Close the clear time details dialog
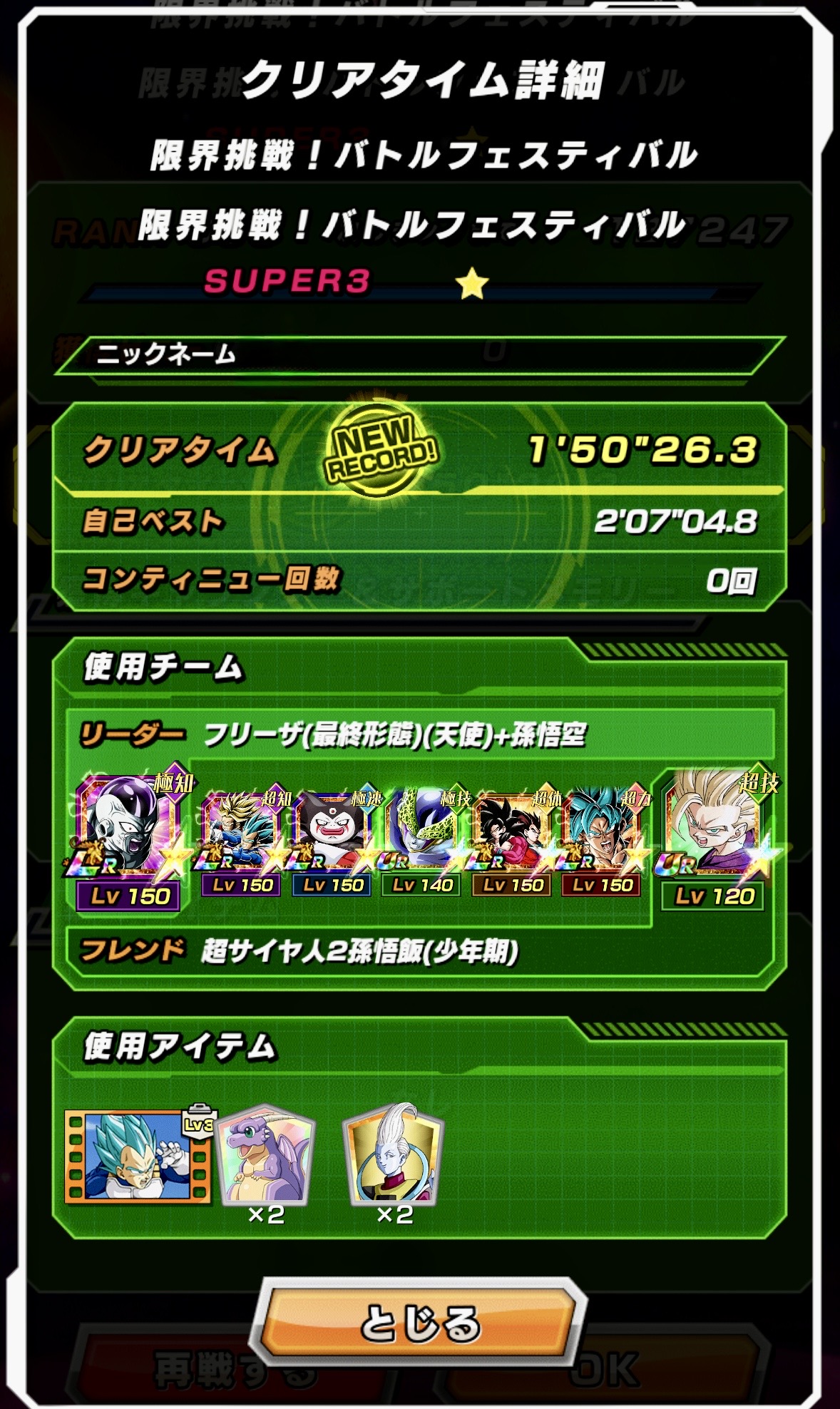The width and height of the screenshot is (840, 1409). point(420,1323)
